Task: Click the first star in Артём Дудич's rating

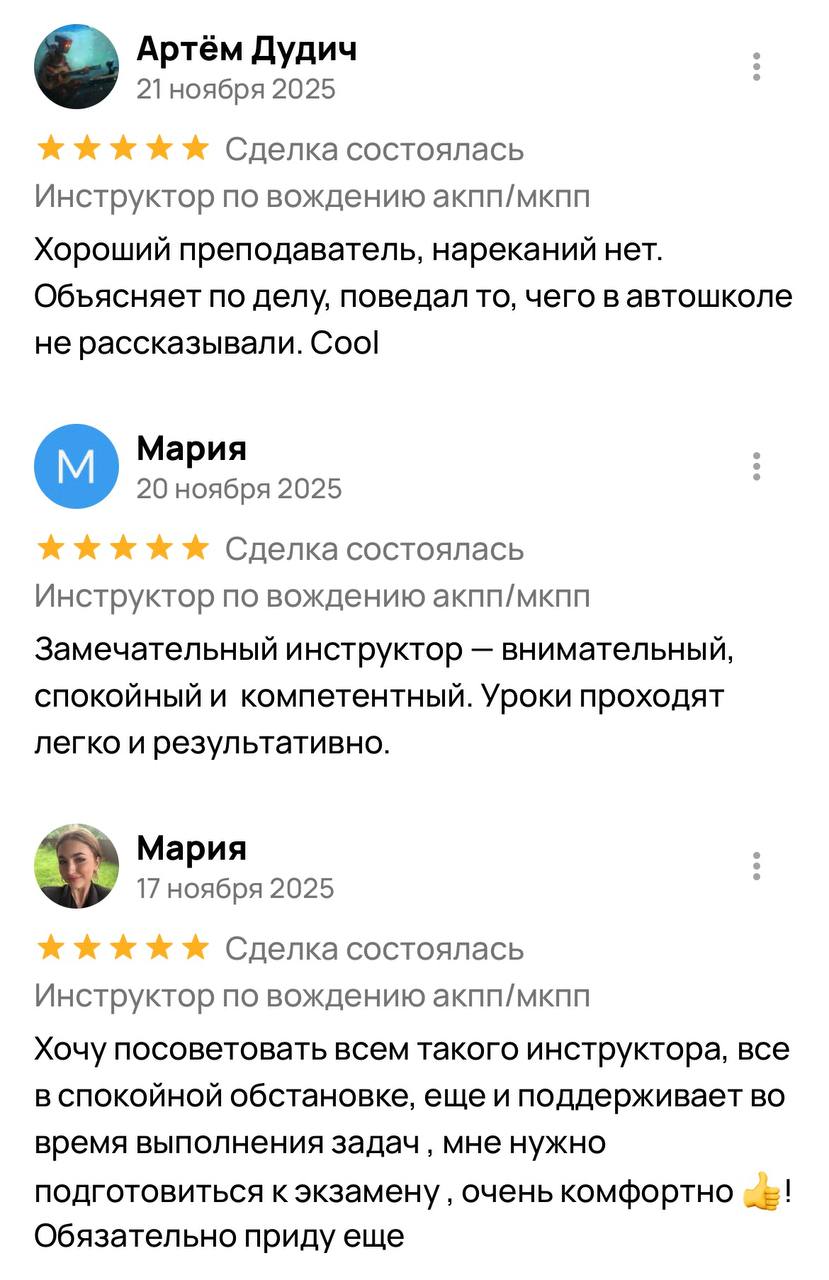Action: tap(51, 148)
